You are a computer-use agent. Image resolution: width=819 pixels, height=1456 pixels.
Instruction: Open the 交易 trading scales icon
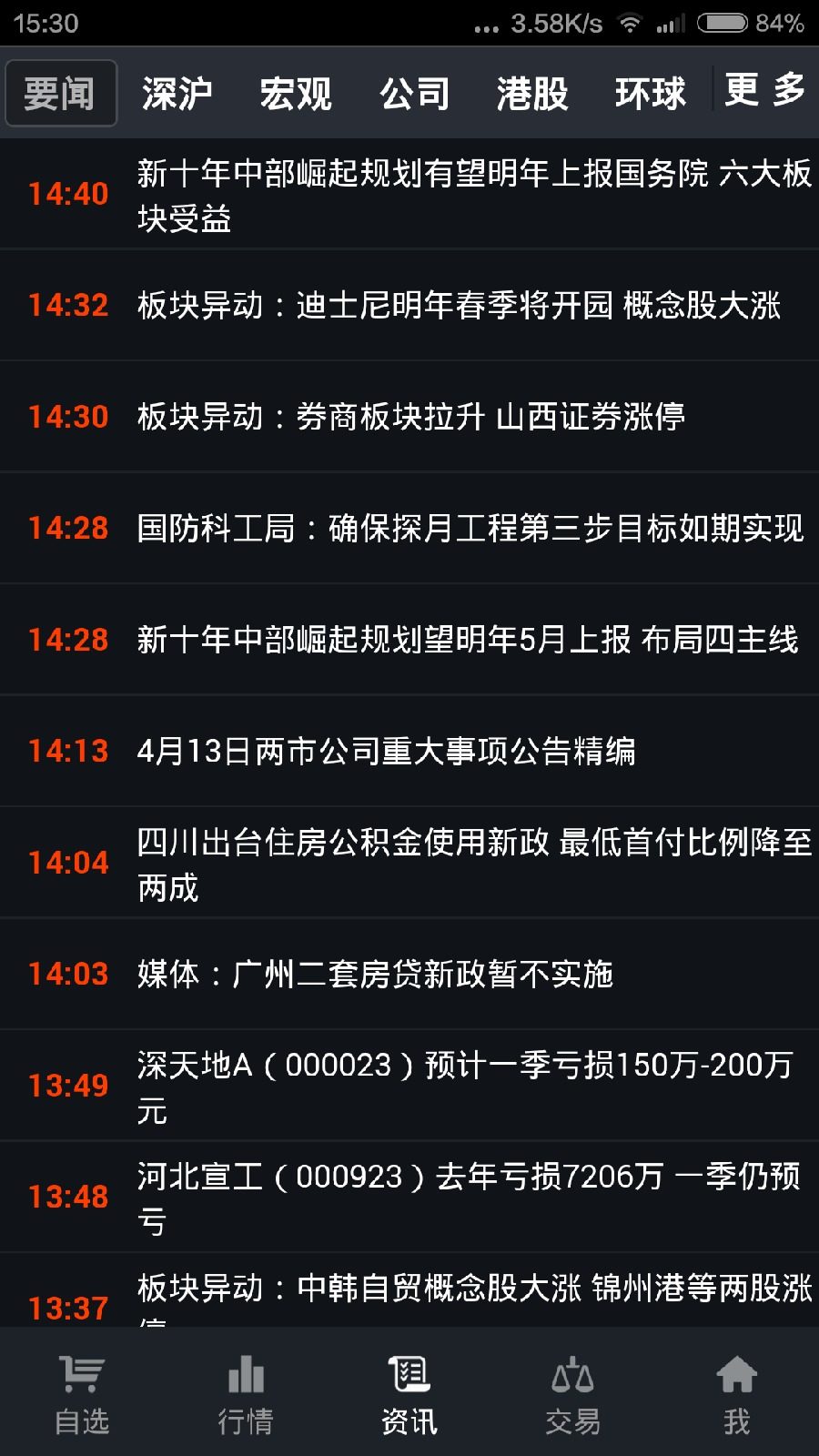coord(573,1392)
